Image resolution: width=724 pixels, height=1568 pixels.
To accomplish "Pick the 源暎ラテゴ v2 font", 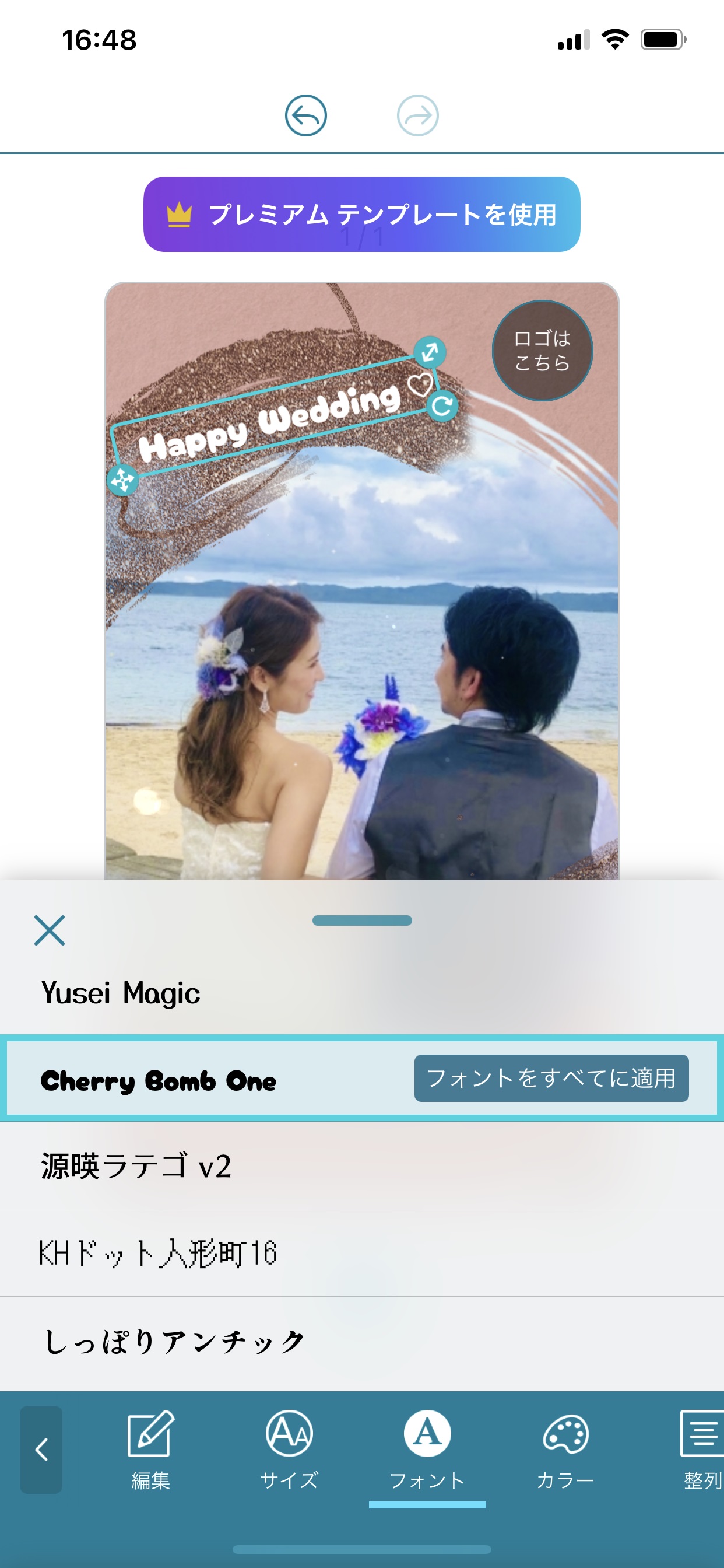I will click(x=136, y=1165).
